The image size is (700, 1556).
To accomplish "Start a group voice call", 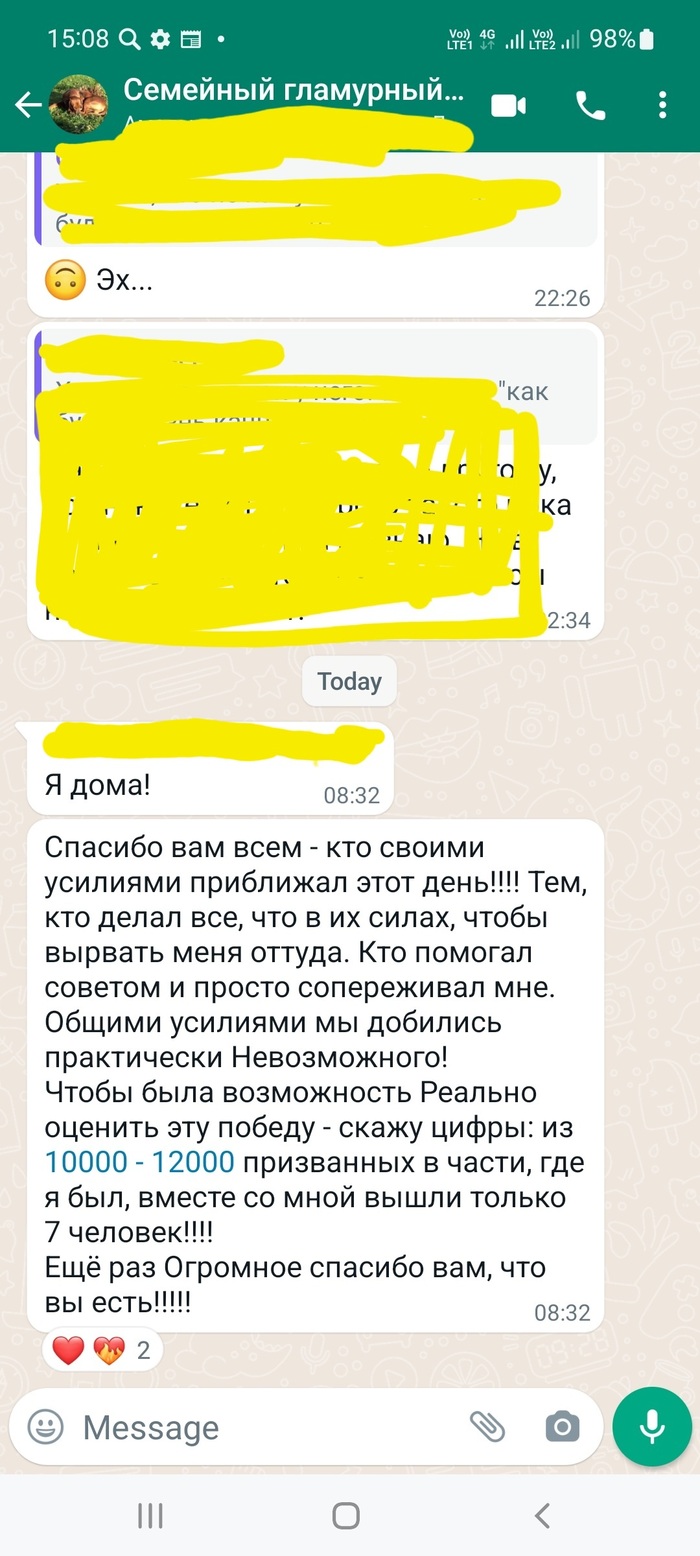I will pyautogui.click(x=590, y=105).
